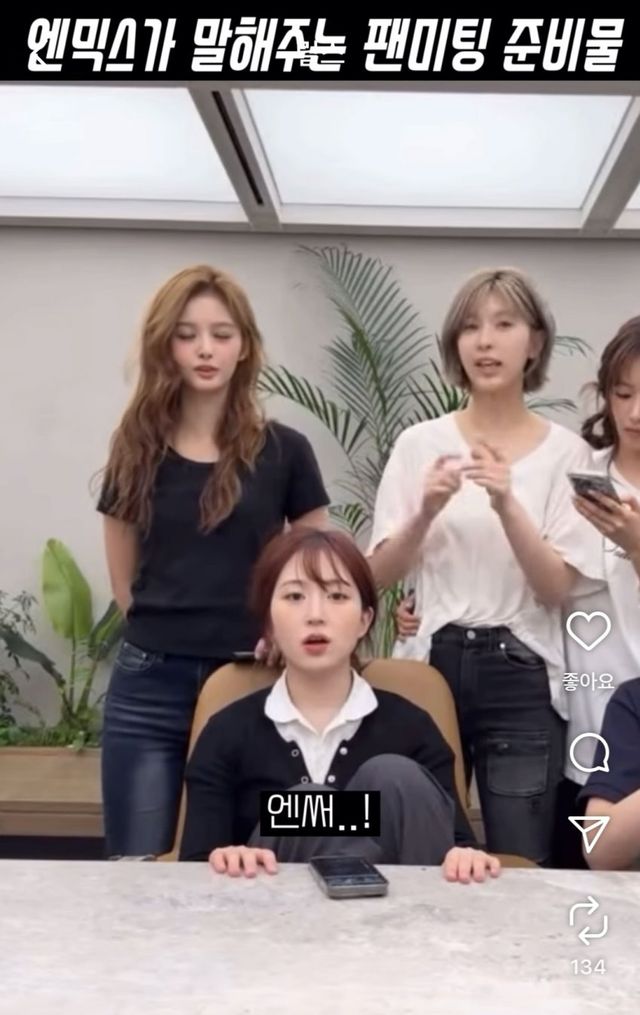
Task: Like this reel with the heart icon
Action: [x=588, y=631]
